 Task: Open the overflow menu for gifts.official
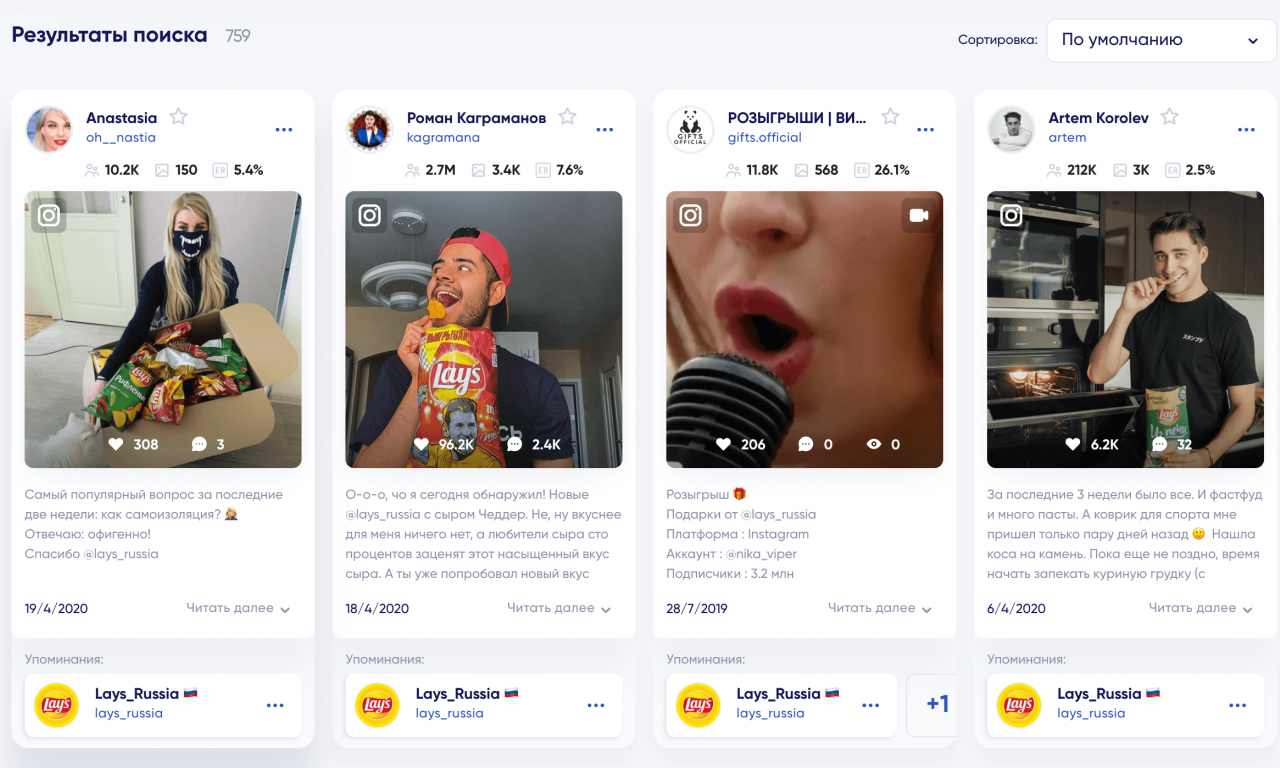click(x=926, y=129)
